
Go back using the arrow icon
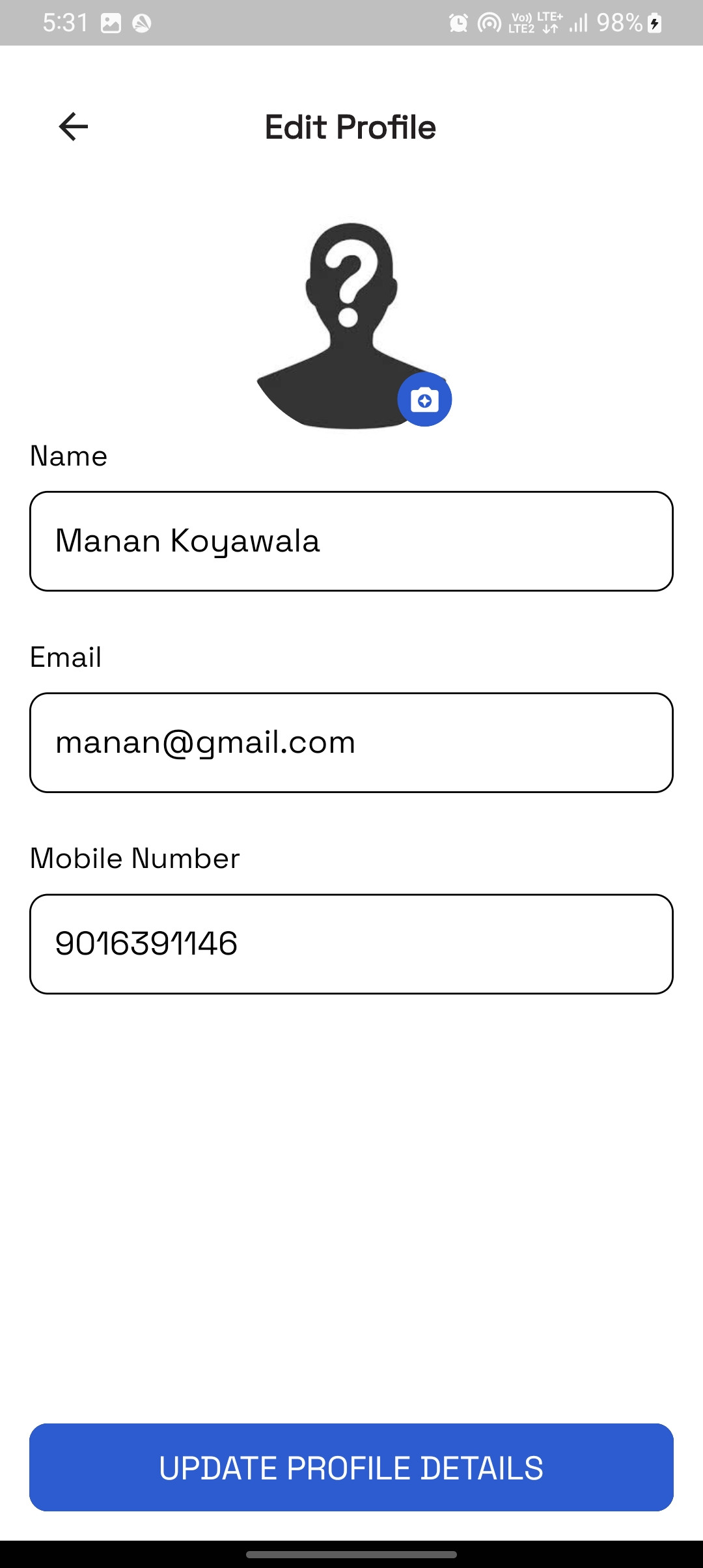(73, 126)
